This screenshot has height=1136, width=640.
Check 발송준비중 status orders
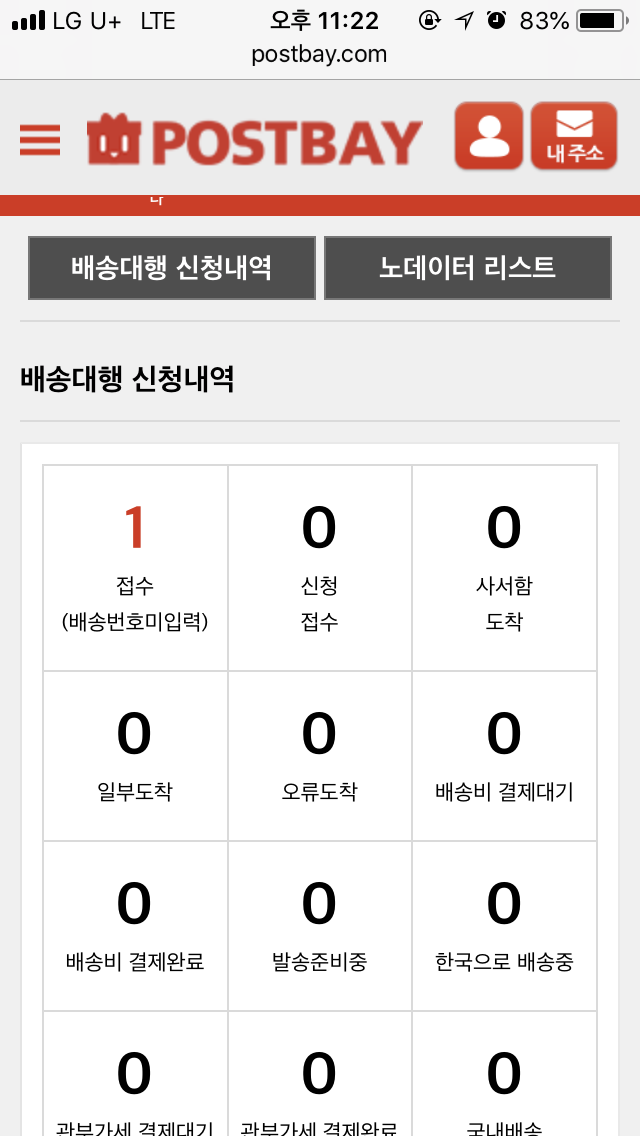(x=320, y=926)
